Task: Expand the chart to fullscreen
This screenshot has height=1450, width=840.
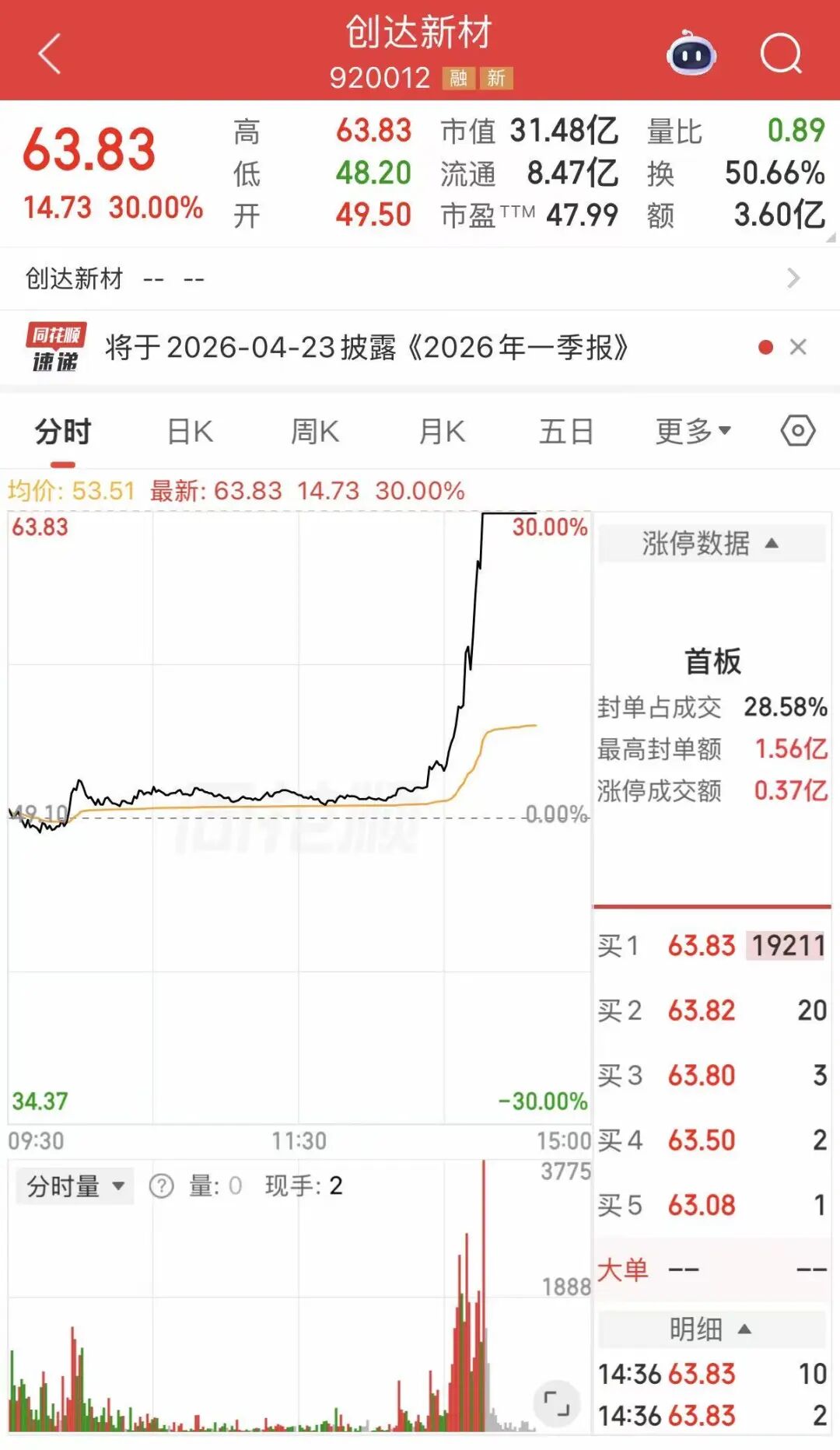Action: (x=556, y=1403)
